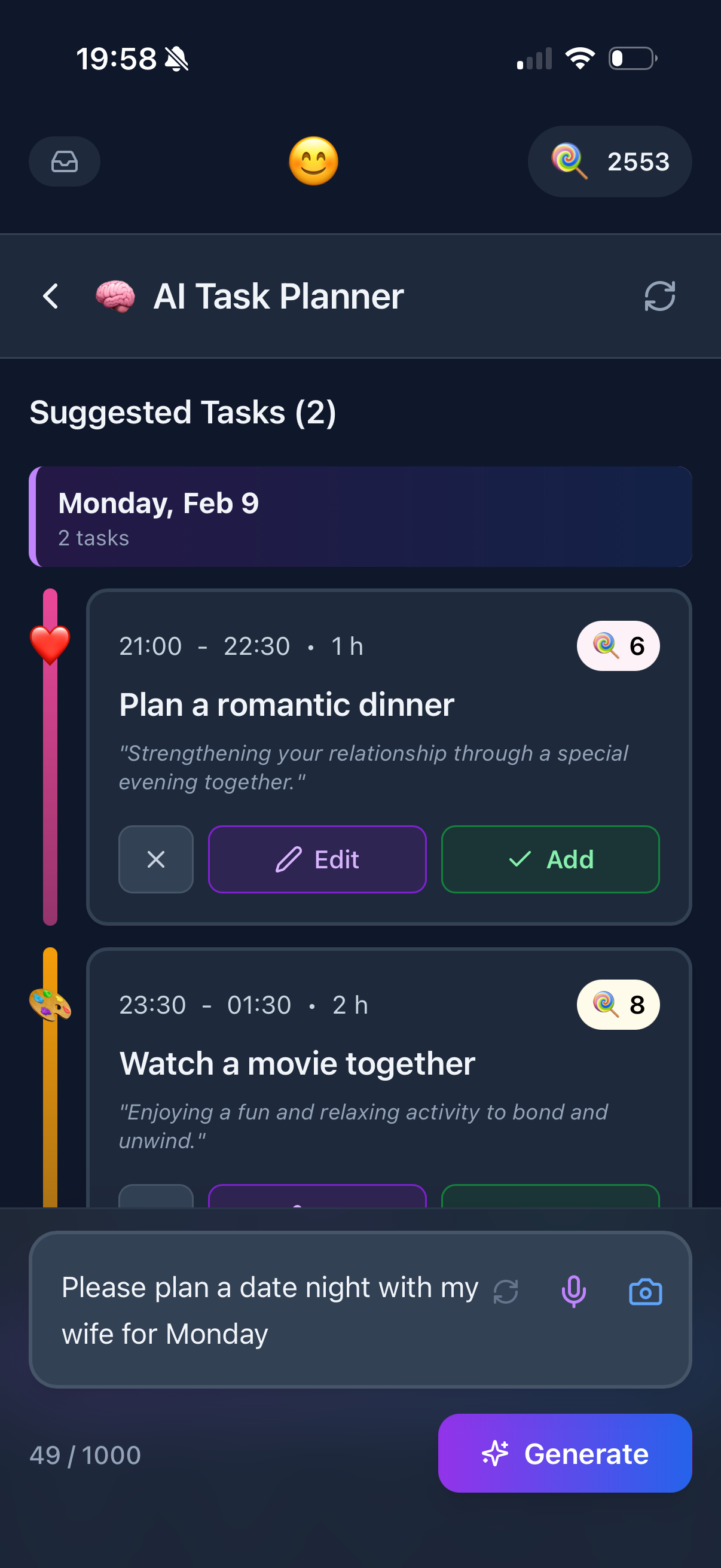Select the Watch a movie together task

tap(297, 1063)
